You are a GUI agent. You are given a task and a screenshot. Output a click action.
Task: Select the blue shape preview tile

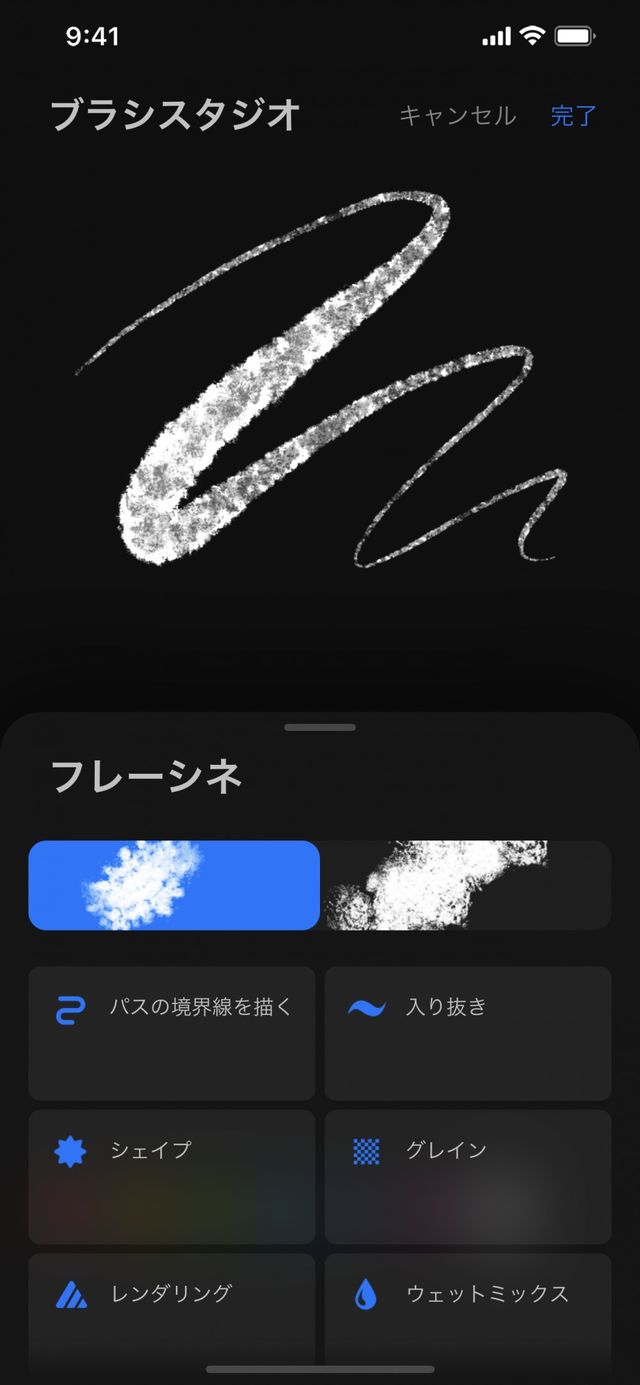point(174,885)
